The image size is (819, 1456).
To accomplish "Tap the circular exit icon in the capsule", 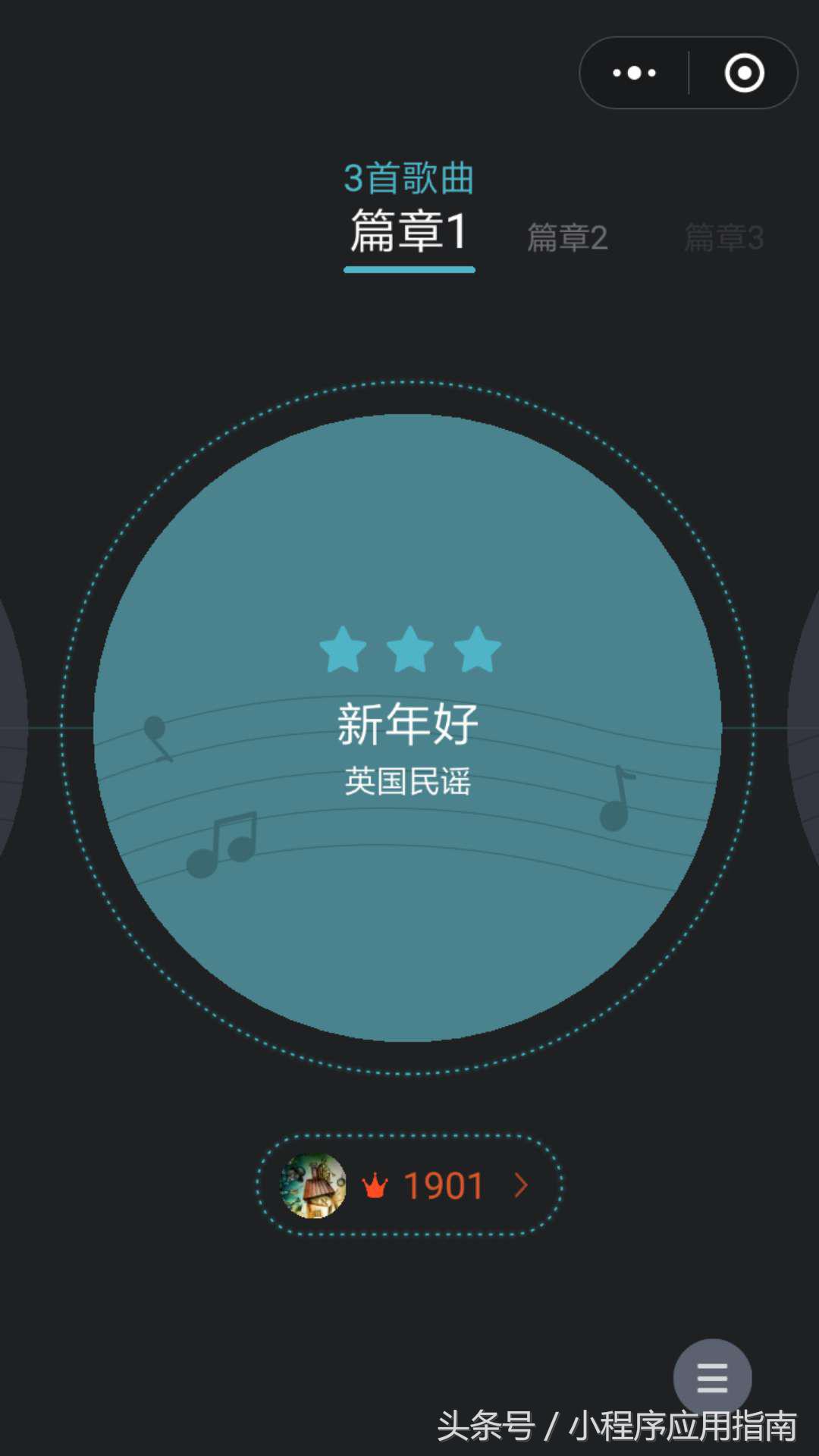I will coord(747,72).
